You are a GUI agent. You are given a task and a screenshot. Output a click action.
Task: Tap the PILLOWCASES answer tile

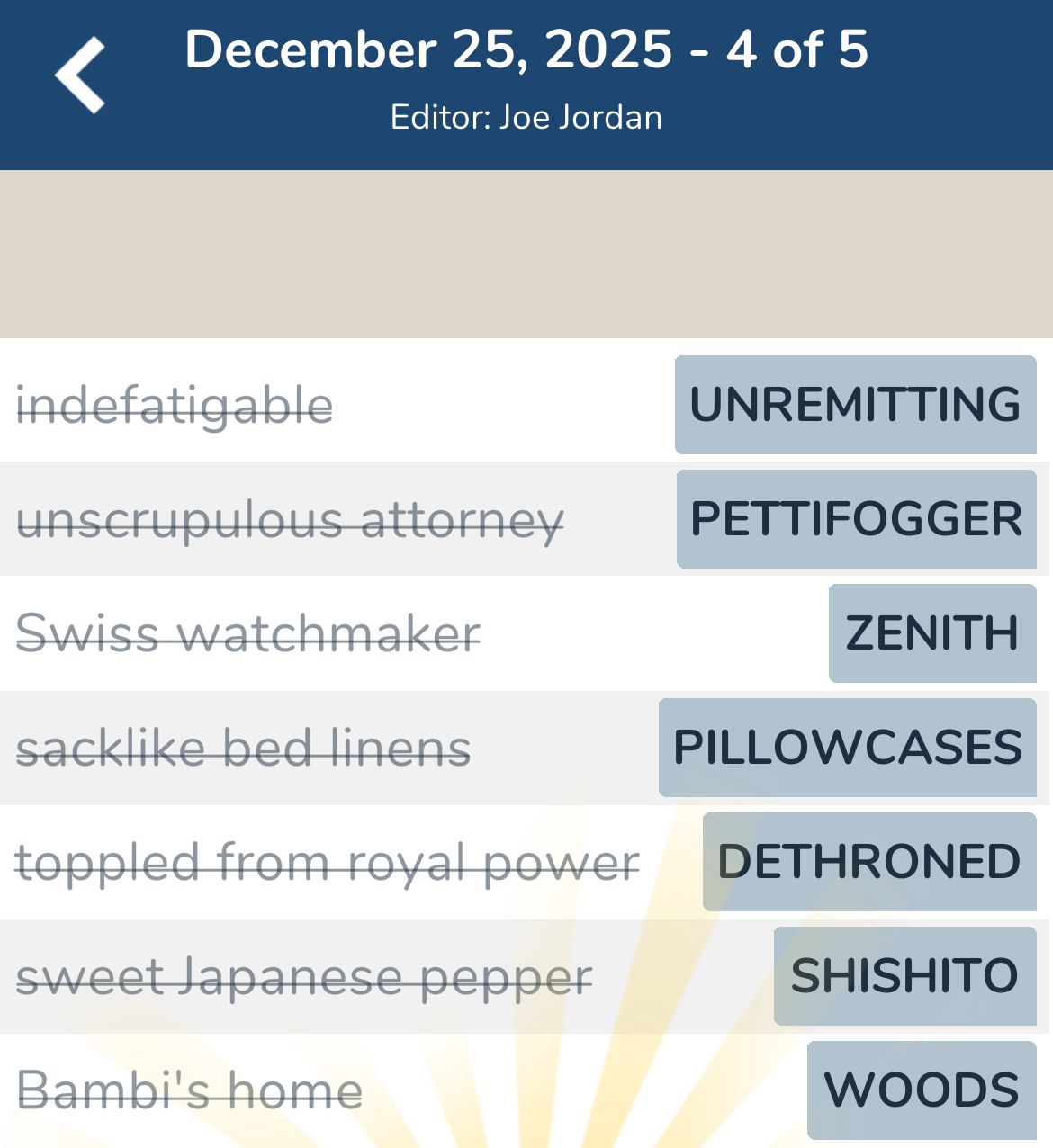pyautogui.click(x=849, y=747)
